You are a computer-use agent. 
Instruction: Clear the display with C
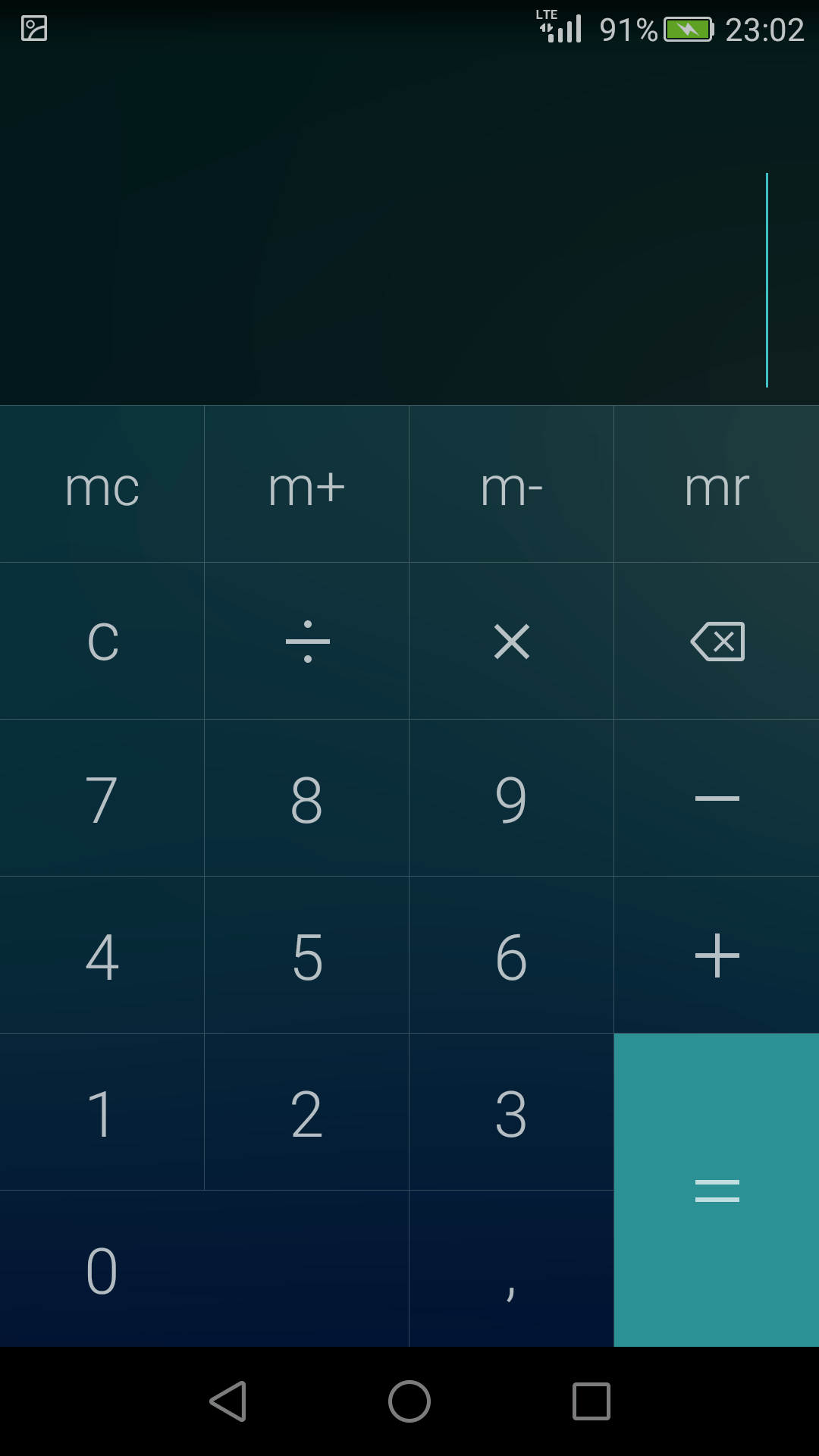tap(102, 642)
